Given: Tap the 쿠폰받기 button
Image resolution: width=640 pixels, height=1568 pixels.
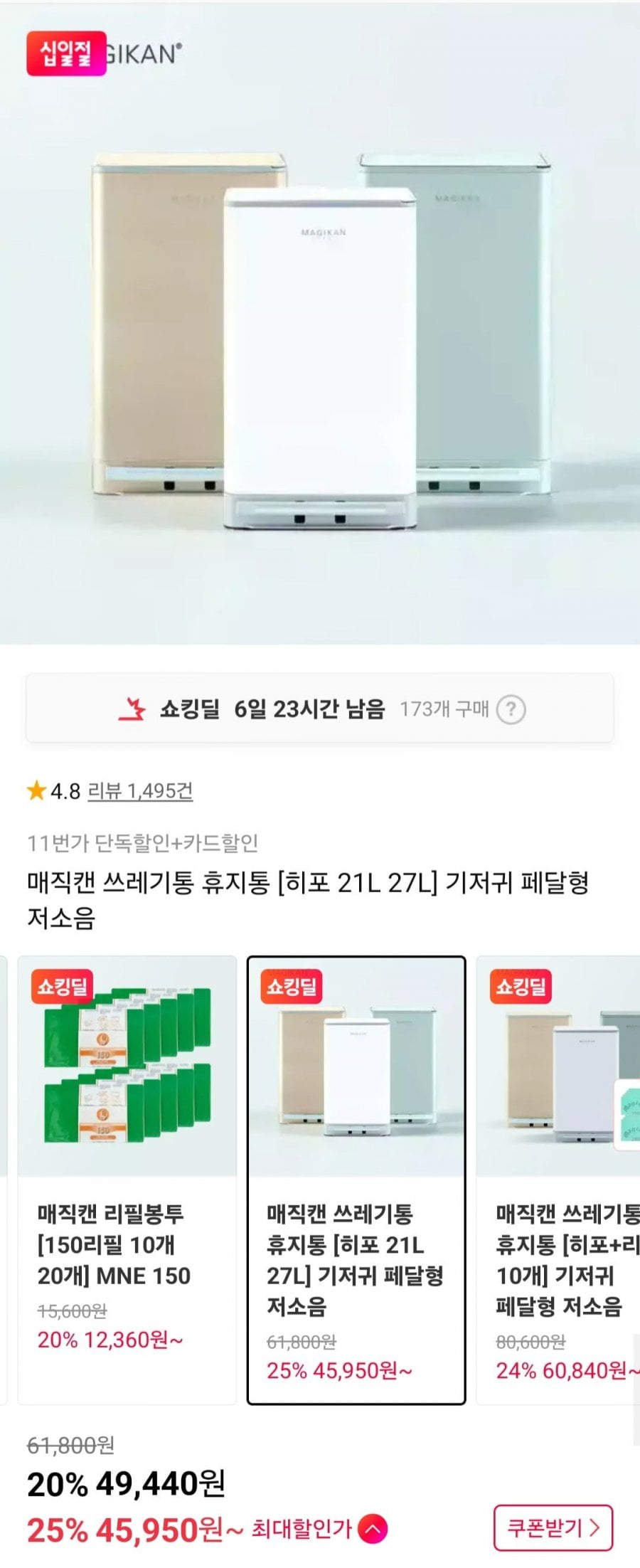Looking at the screenshot, I should [553, 1527].
